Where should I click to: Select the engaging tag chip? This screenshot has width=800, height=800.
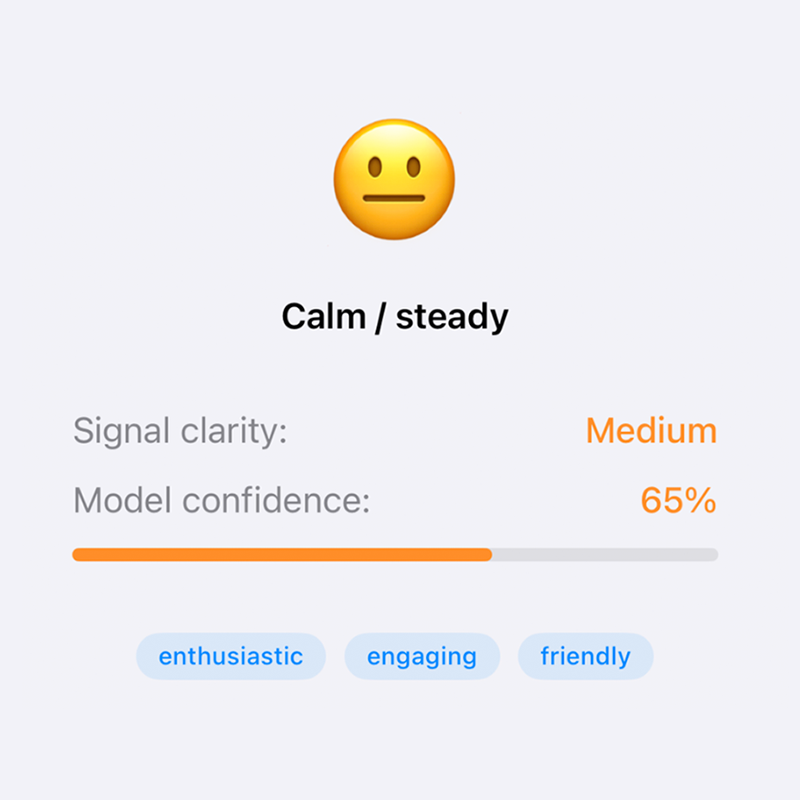[x=421, y=657]
